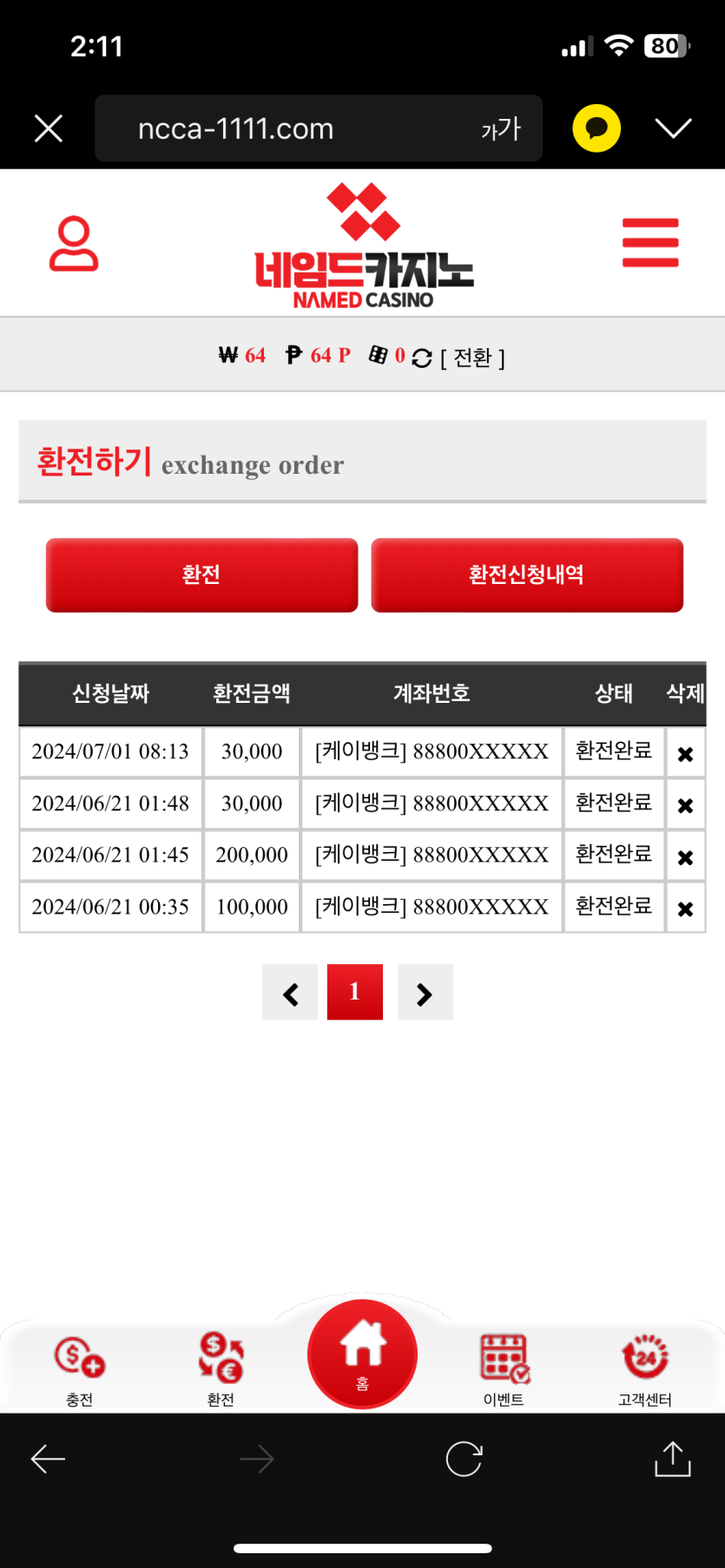Expand the browser dropdown chevron
The width and height of the screenshot is (725, 1568).
[x=673, y=128]
